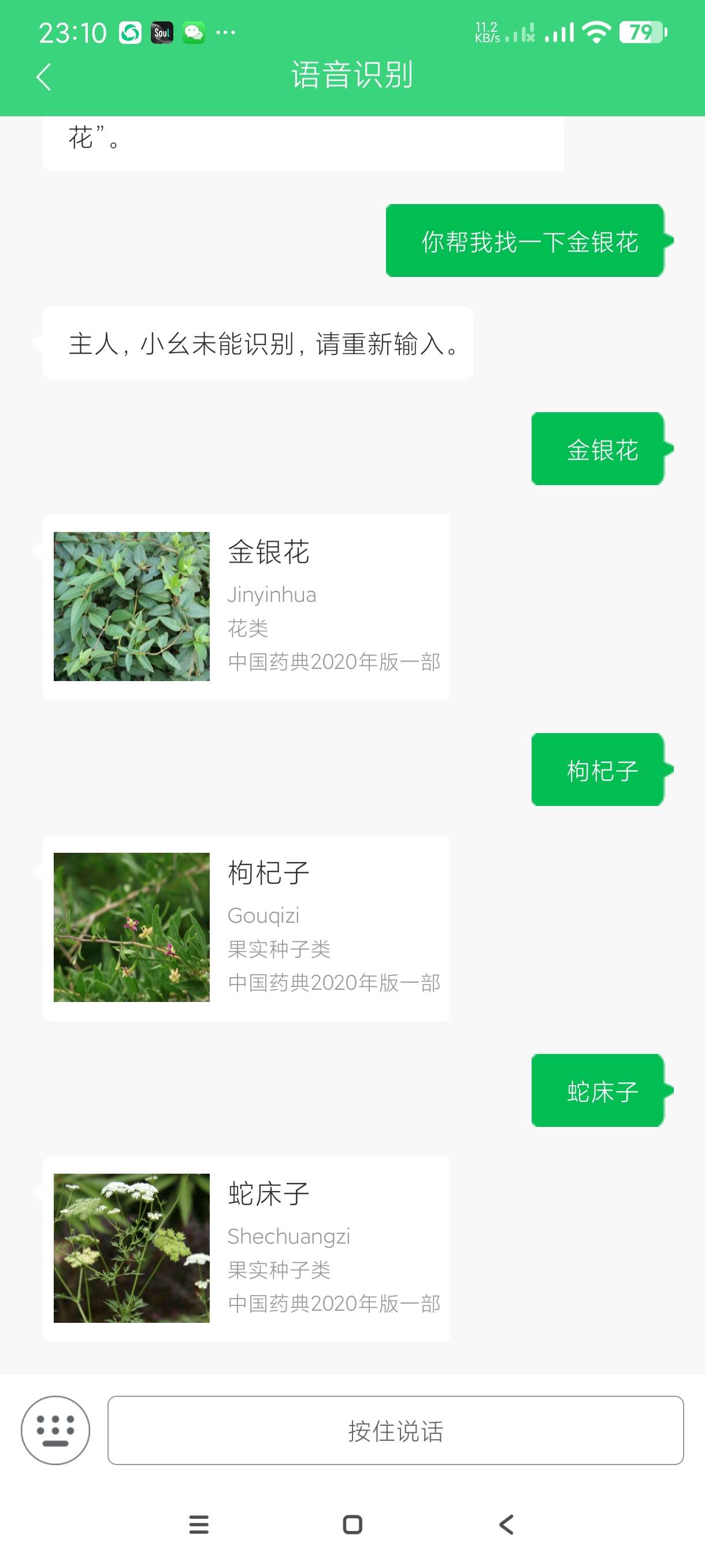Go back from the 语音识别 screen
705x1568 pixels.
43,77
